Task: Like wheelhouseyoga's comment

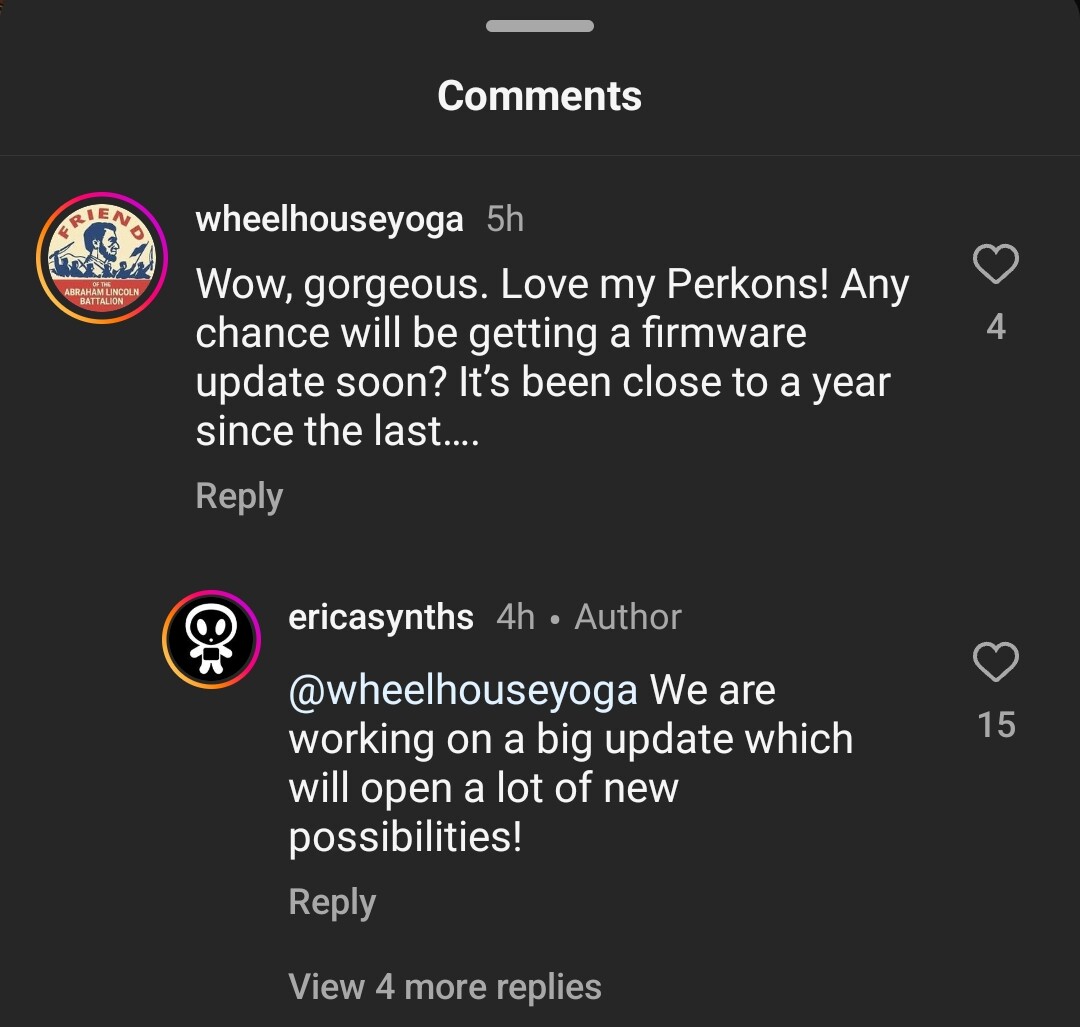Action: click(995, 265)
